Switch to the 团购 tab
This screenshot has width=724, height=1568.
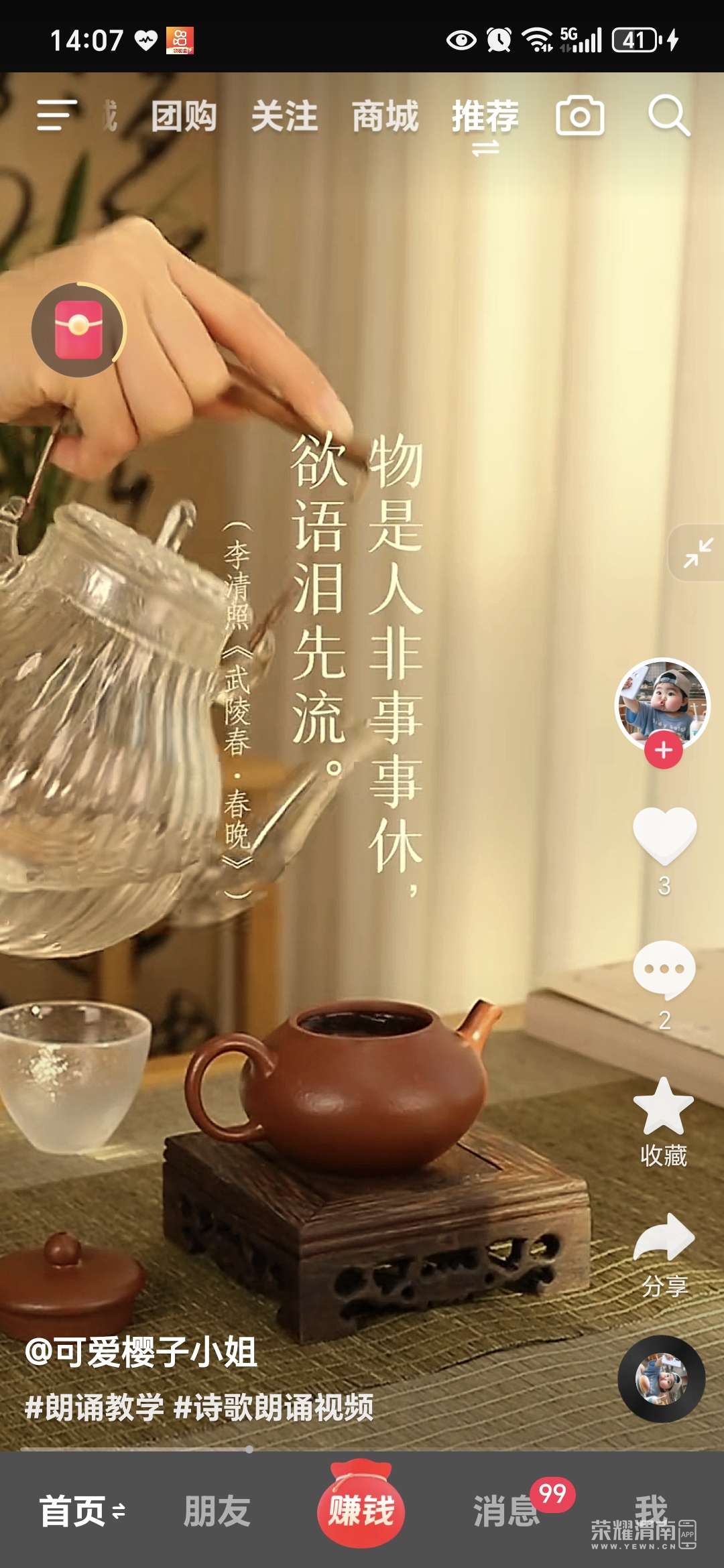[x=184, y=117]
